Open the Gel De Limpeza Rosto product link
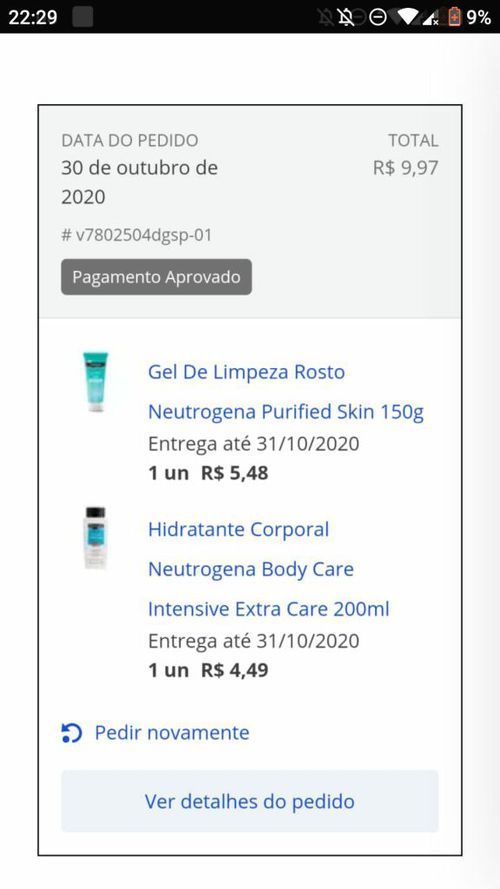 point(286,392)
